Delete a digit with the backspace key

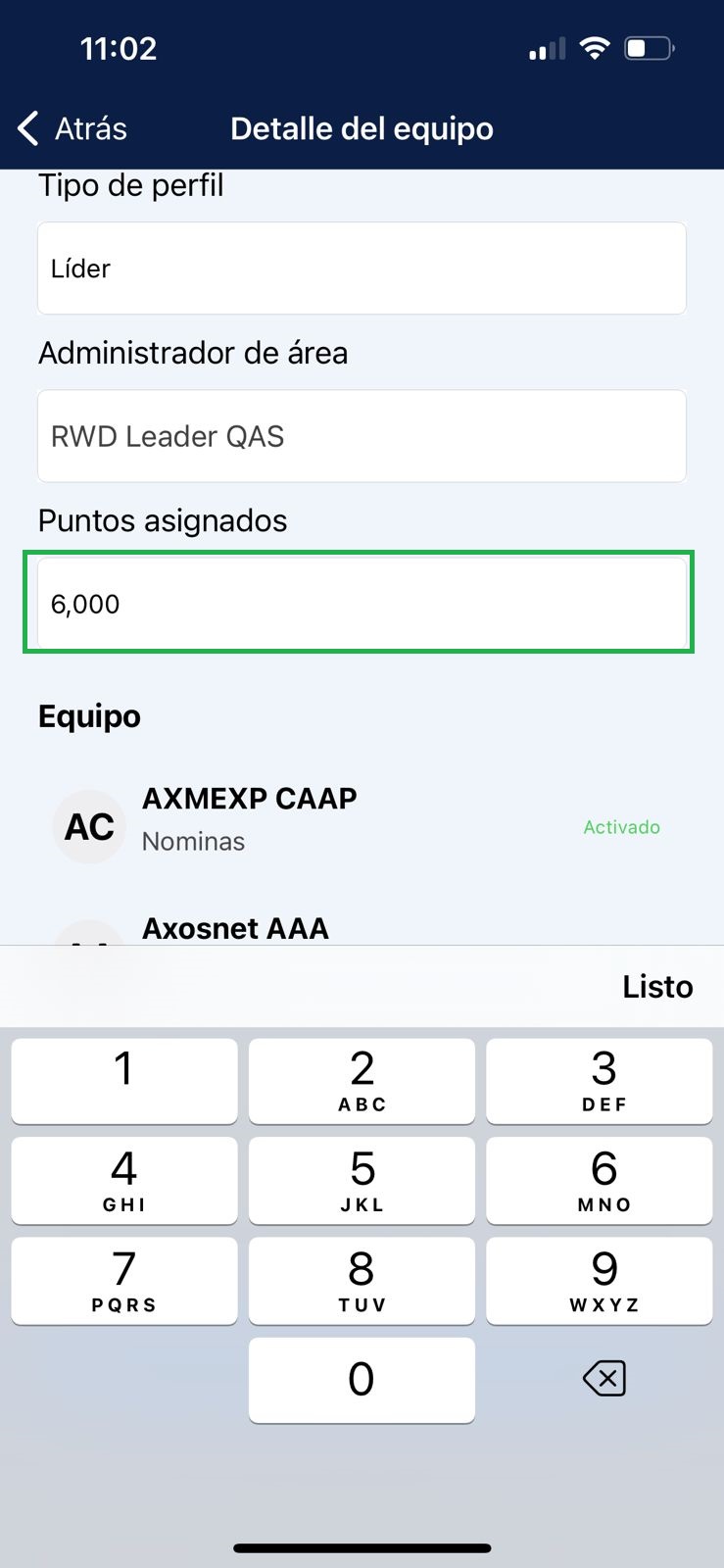[x=603, y=1379]
